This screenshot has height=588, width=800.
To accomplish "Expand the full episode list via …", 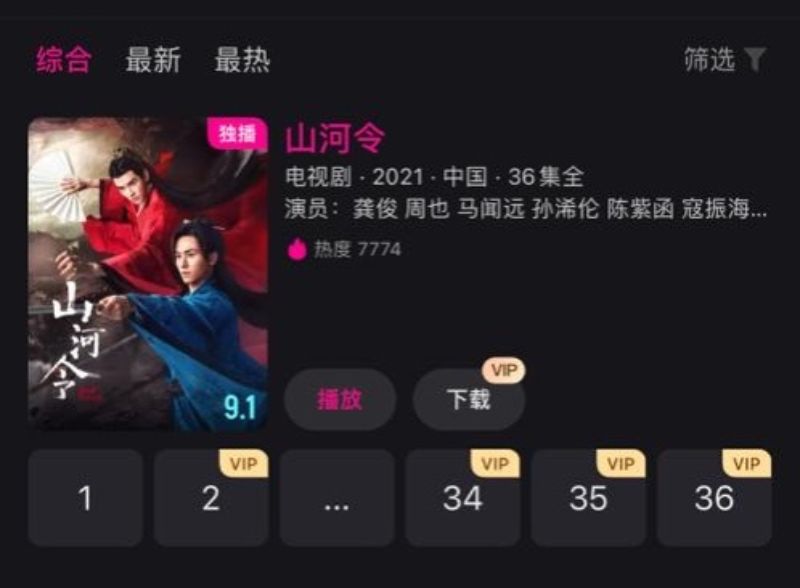I will pyautogui.click(x=337, y=498).
